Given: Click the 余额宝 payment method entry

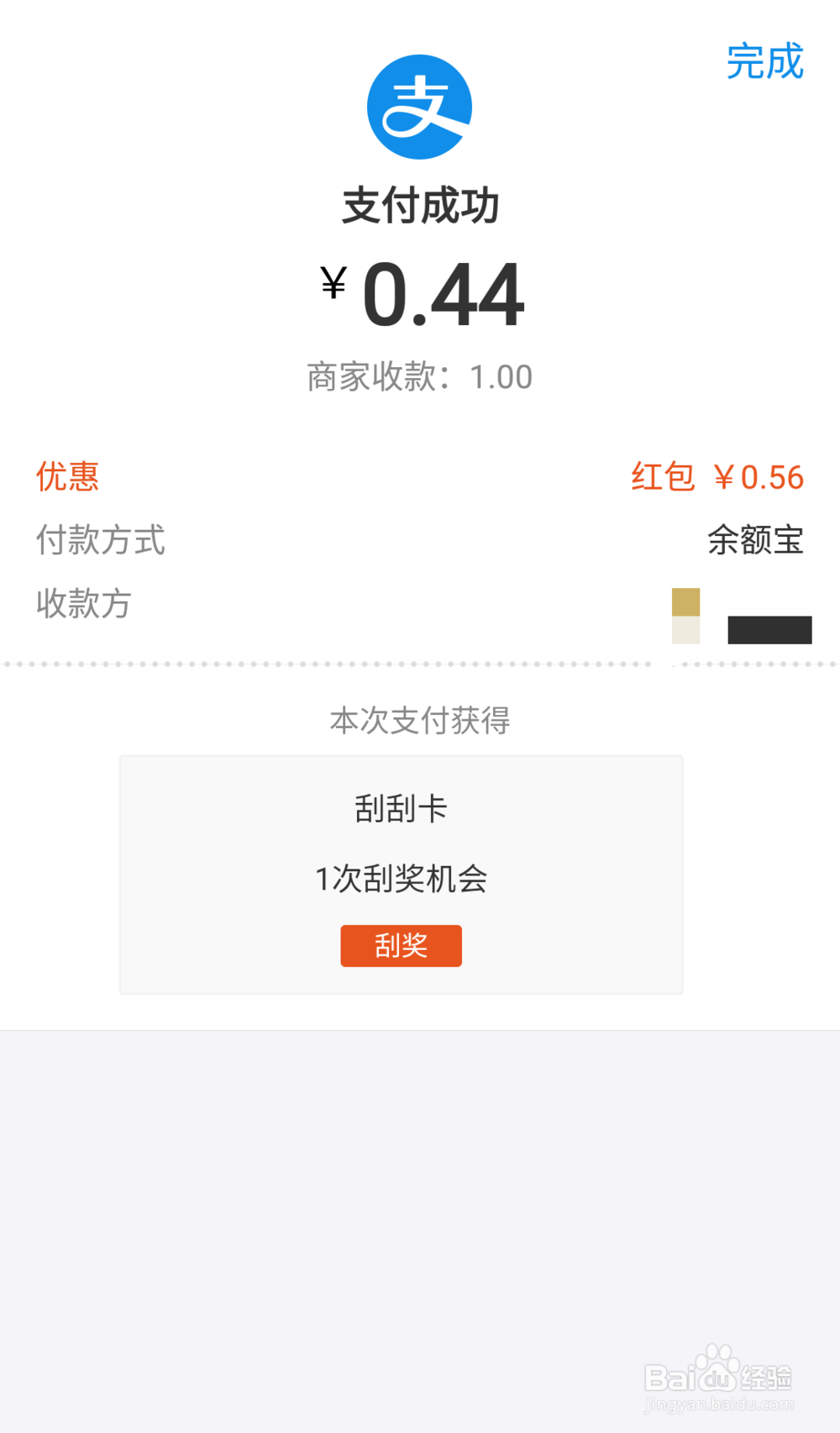Looking at the screenshot, I should pyautogui.click(x=756, y=542).
